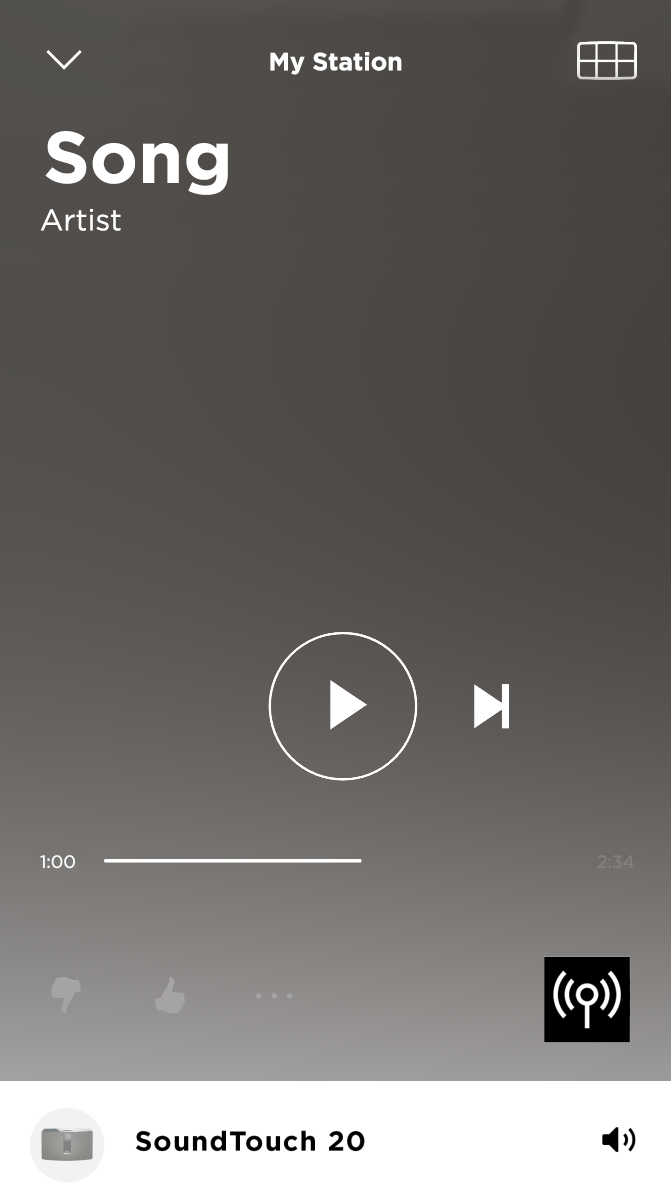Open the speaker volume control
The image size is (671, 1200).
pyautogui.click(x=619, y=1140)
